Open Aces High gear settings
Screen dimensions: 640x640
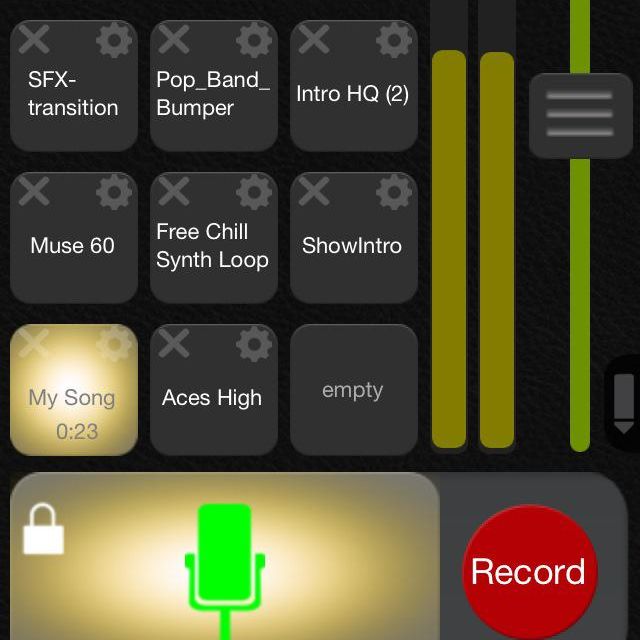(x=253, y=344)
